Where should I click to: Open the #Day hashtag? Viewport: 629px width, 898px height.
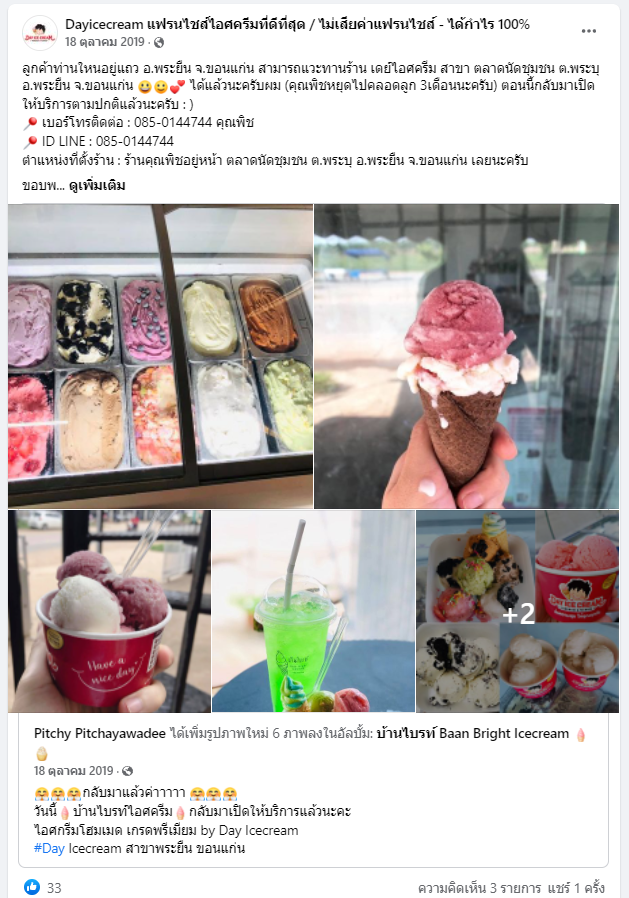[49, 849]
